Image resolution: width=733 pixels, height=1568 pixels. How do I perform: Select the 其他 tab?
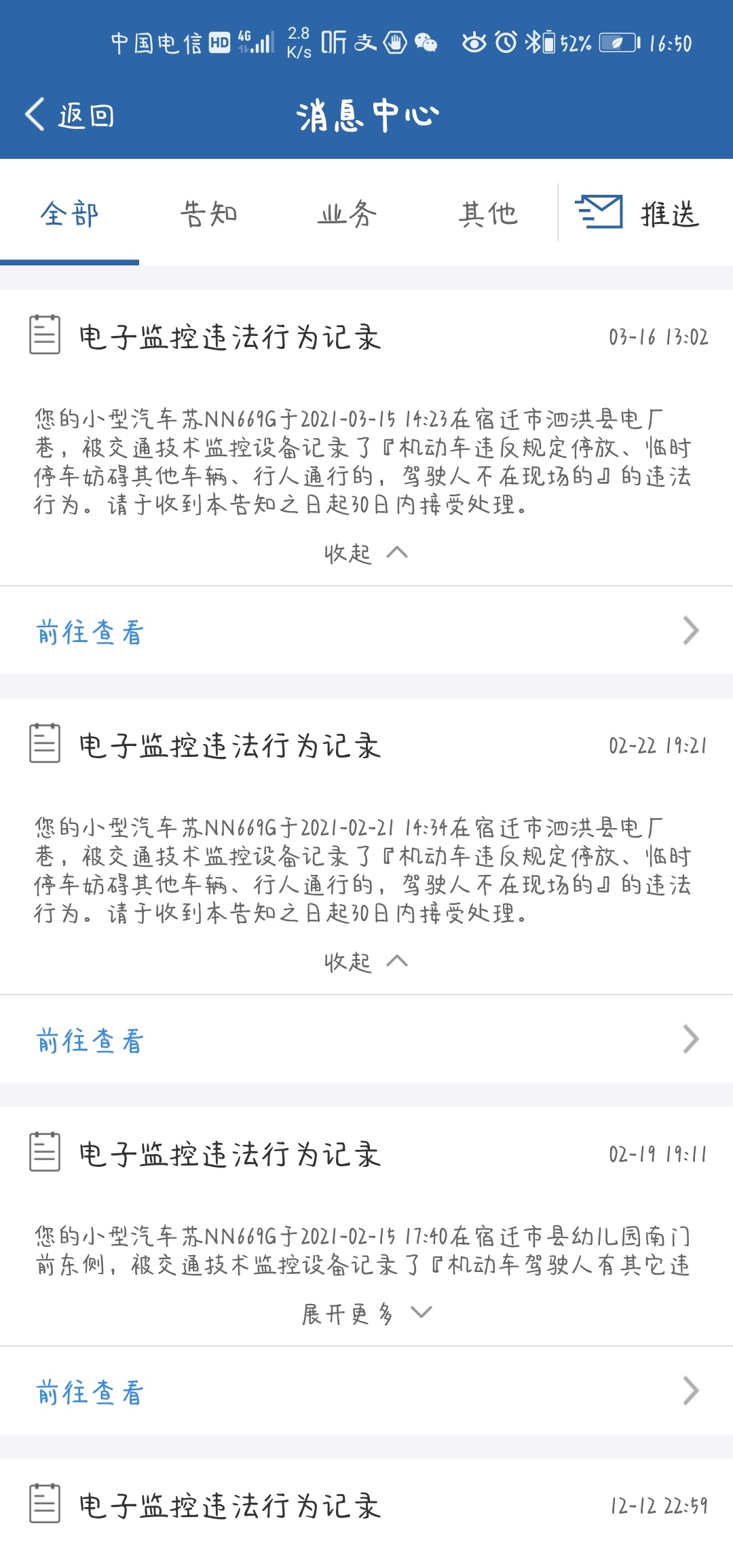(x=487, y=214)
